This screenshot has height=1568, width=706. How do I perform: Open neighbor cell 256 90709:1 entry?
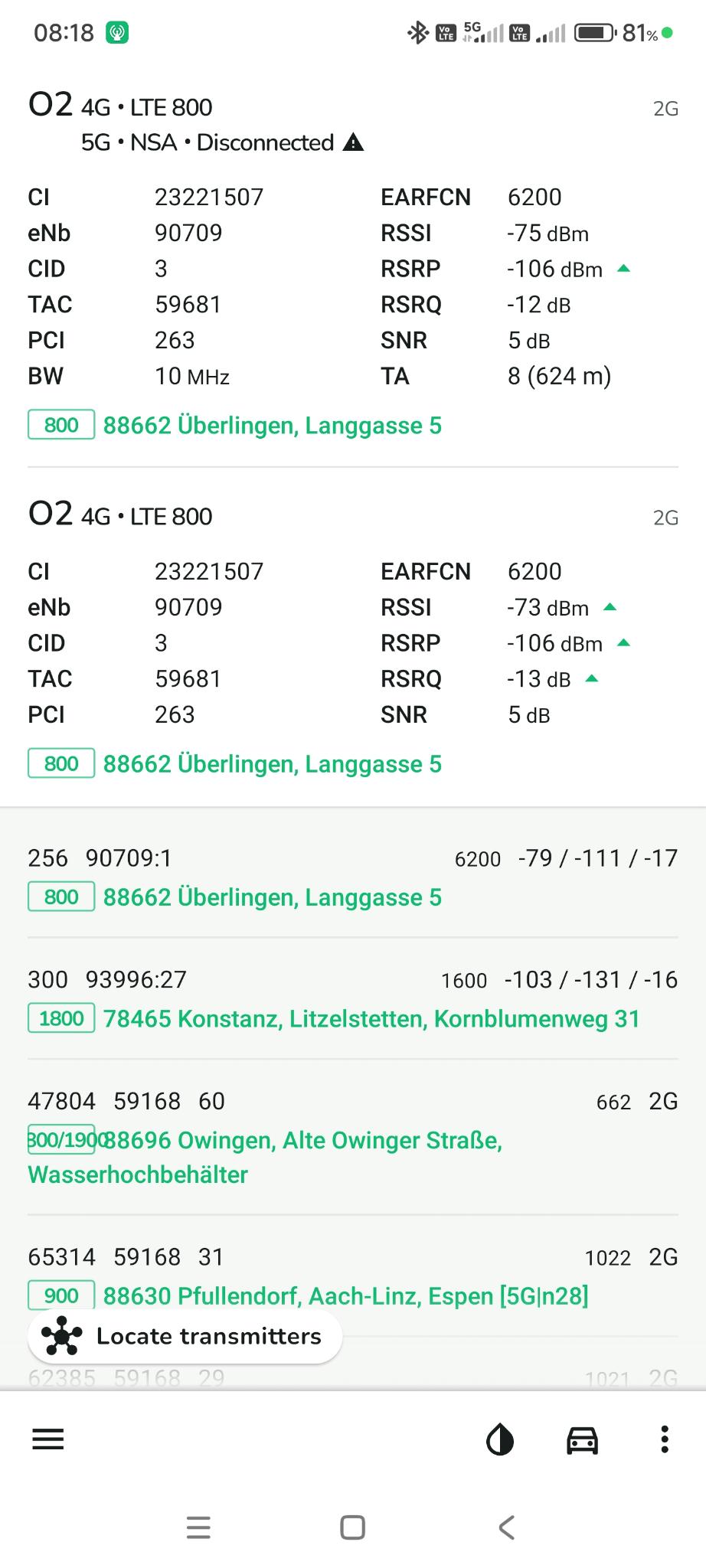[x=352, y=877]
